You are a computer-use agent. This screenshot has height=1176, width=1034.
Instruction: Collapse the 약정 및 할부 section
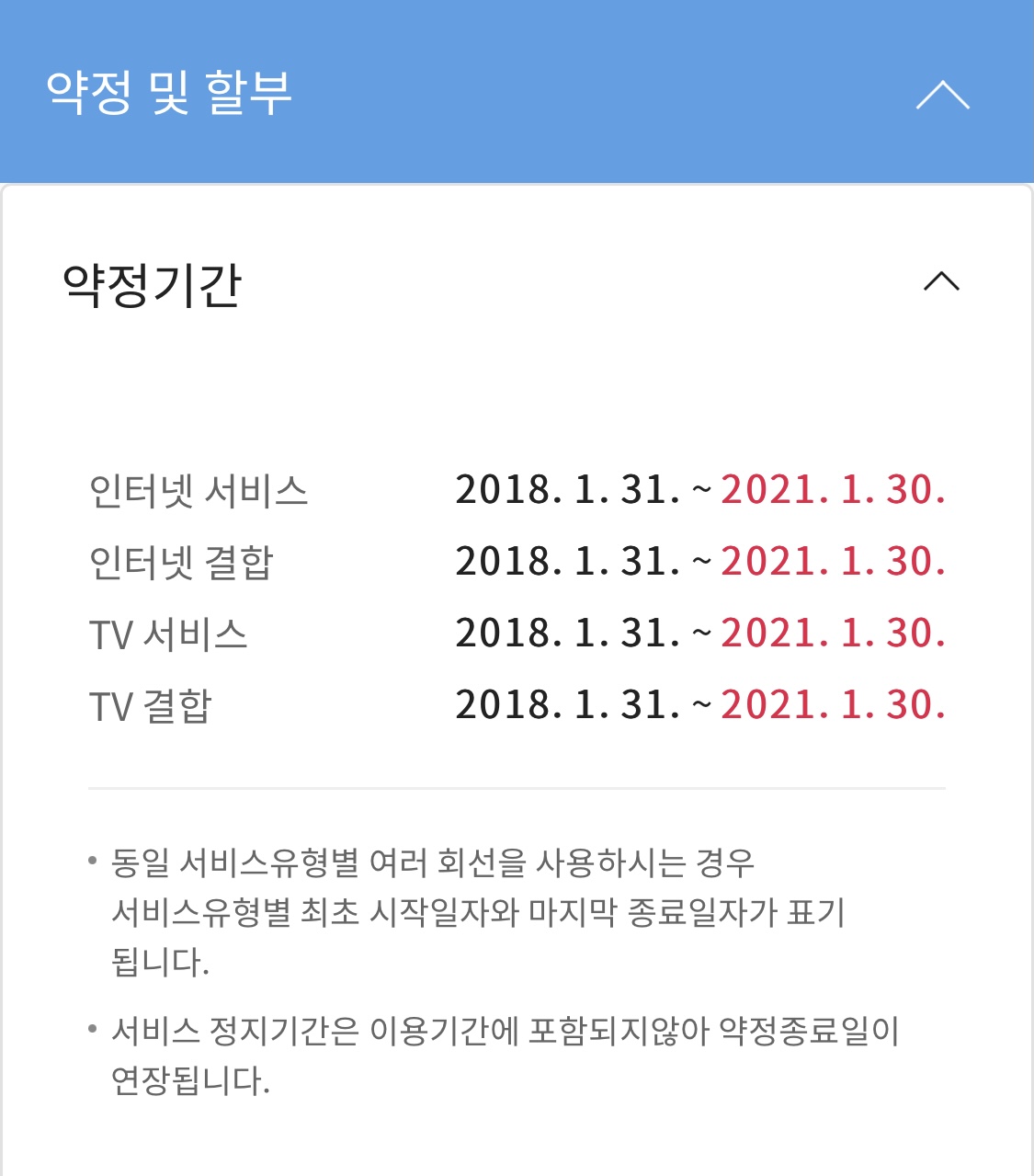point(942,95)
